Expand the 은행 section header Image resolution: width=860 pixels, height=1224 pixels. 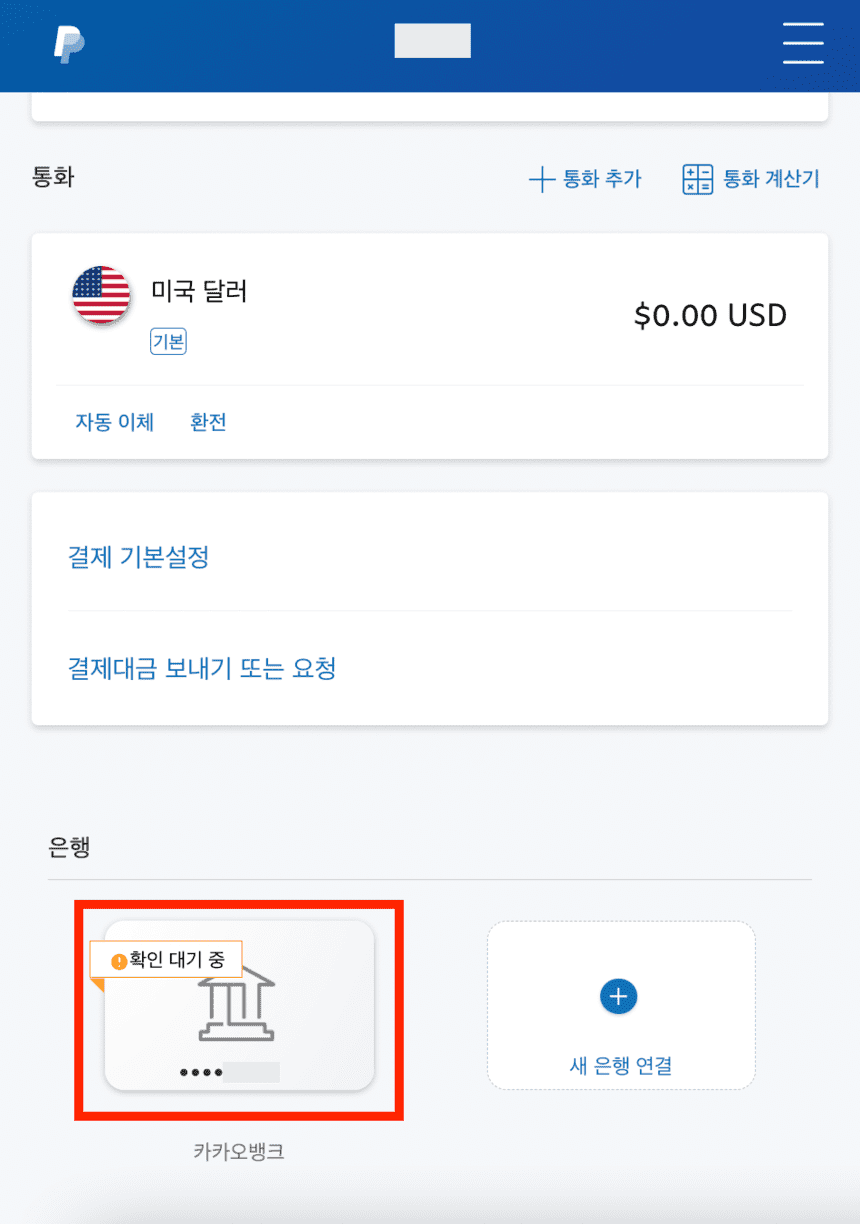[x=70, y=847]
